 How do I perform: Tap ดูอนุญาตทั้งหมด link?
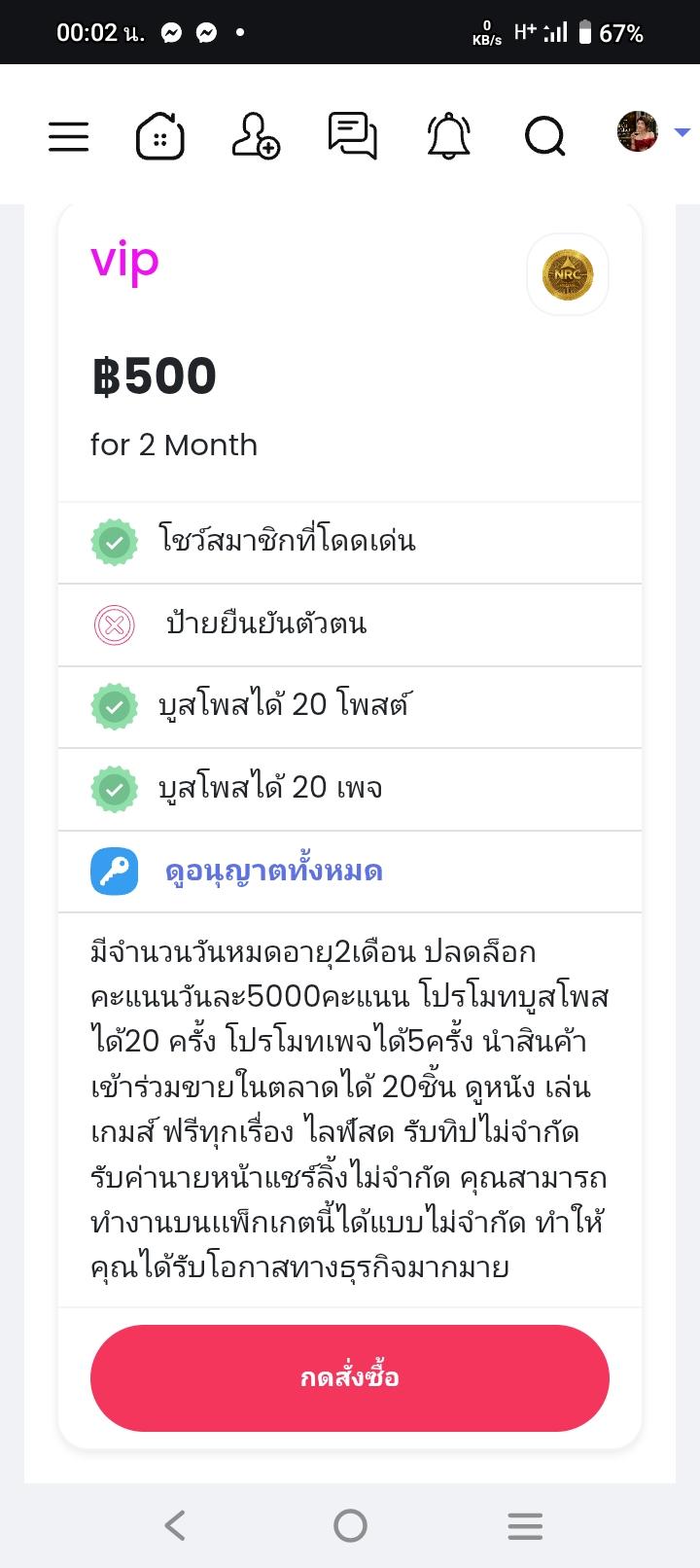[x=274, y=871]
